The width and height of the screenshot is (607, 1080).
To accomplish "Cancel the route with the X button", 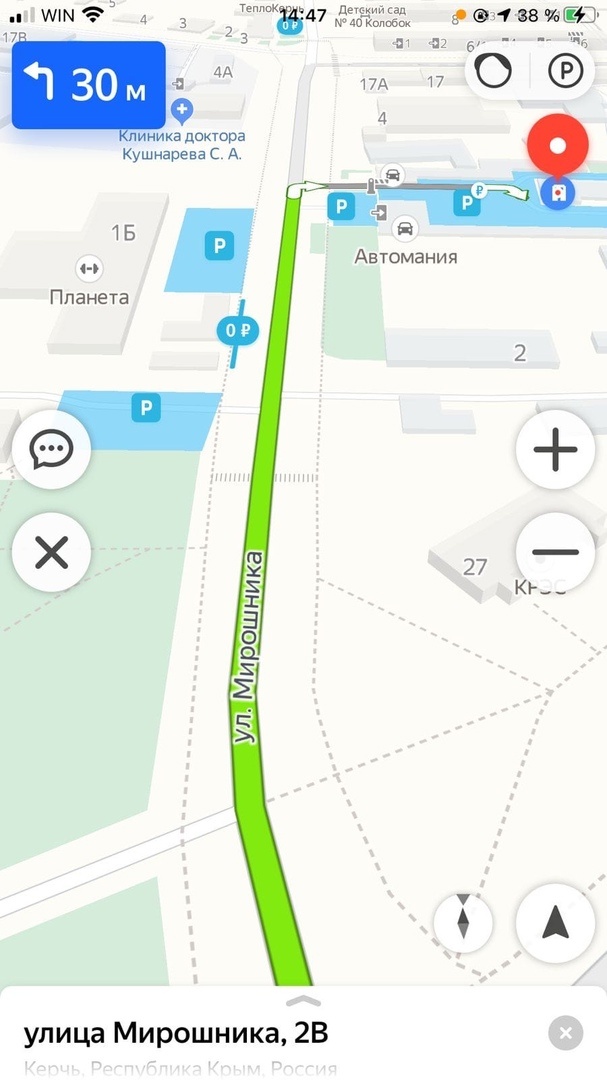I will click(x=51, y=552).
